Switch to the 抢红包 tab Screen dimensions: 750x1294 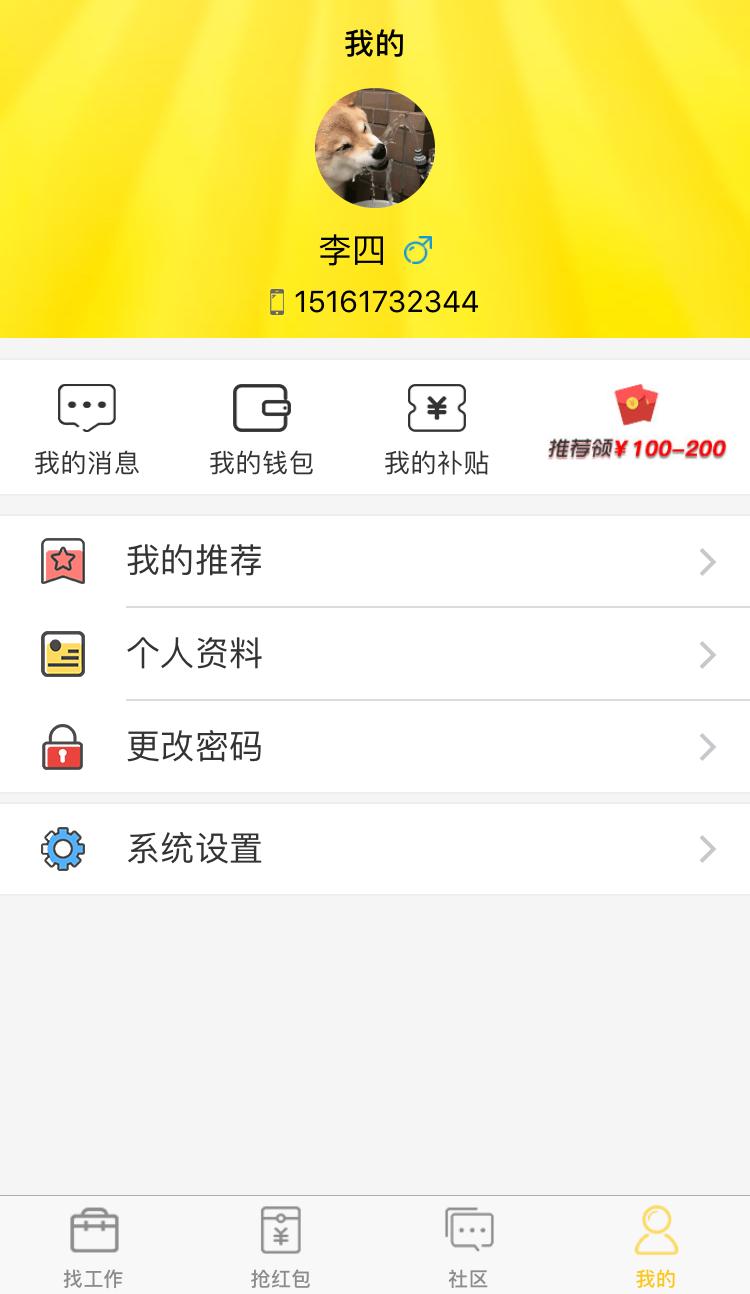pyautogui.click(x=281, y=1246)
